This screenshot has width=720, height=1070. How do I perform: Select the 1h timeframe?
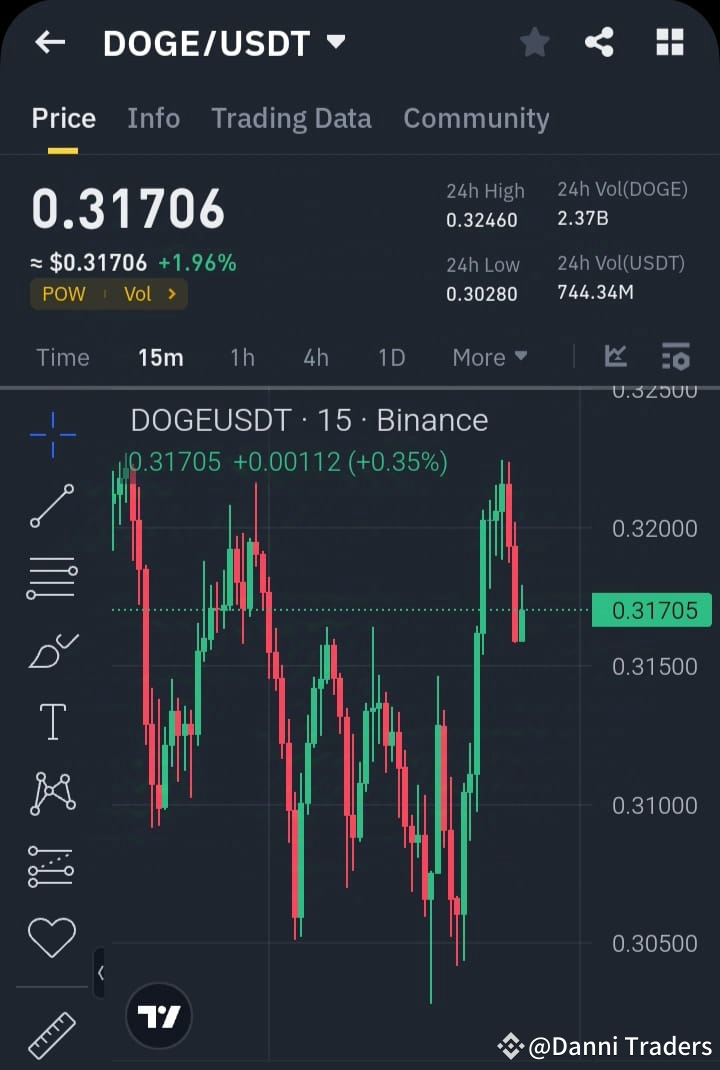pos(242,356)
